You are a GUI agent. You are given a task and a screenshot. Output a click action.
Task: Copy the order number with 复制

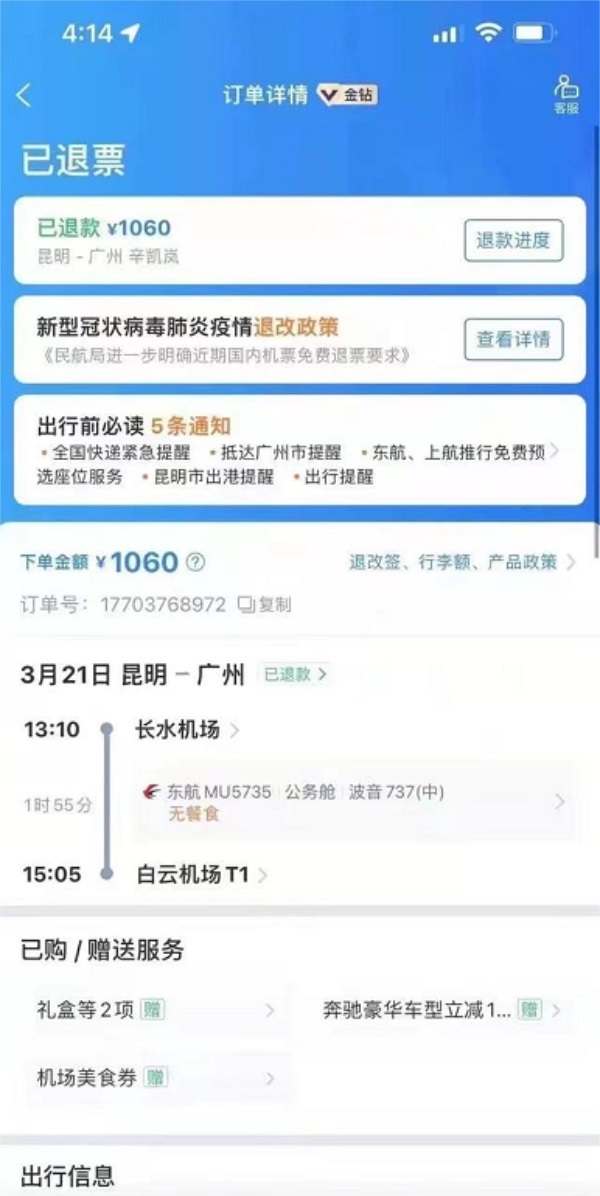click(266, 604)
